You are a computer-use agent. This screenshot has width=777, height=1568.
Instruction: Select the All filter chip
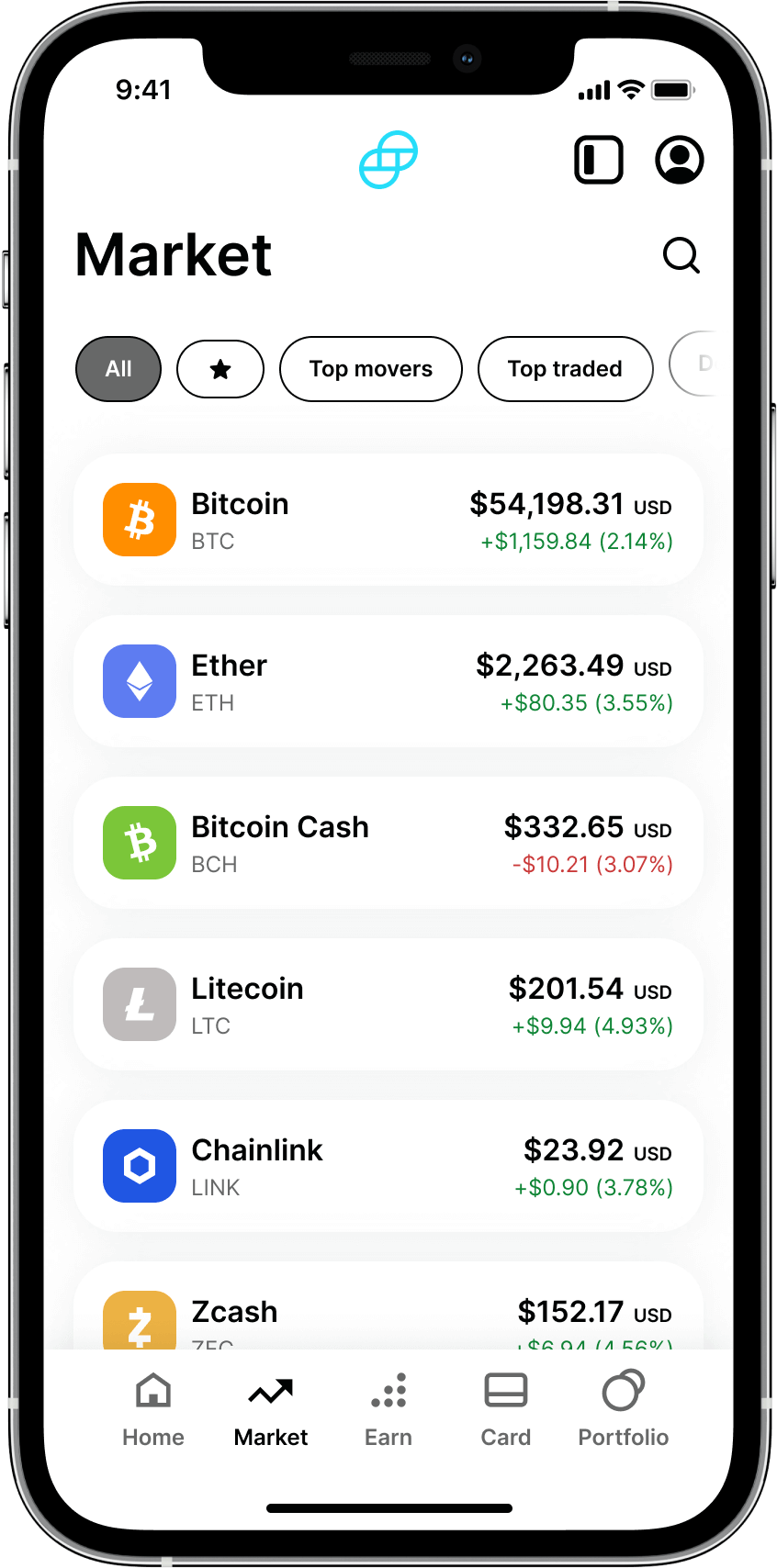[118, 369]
